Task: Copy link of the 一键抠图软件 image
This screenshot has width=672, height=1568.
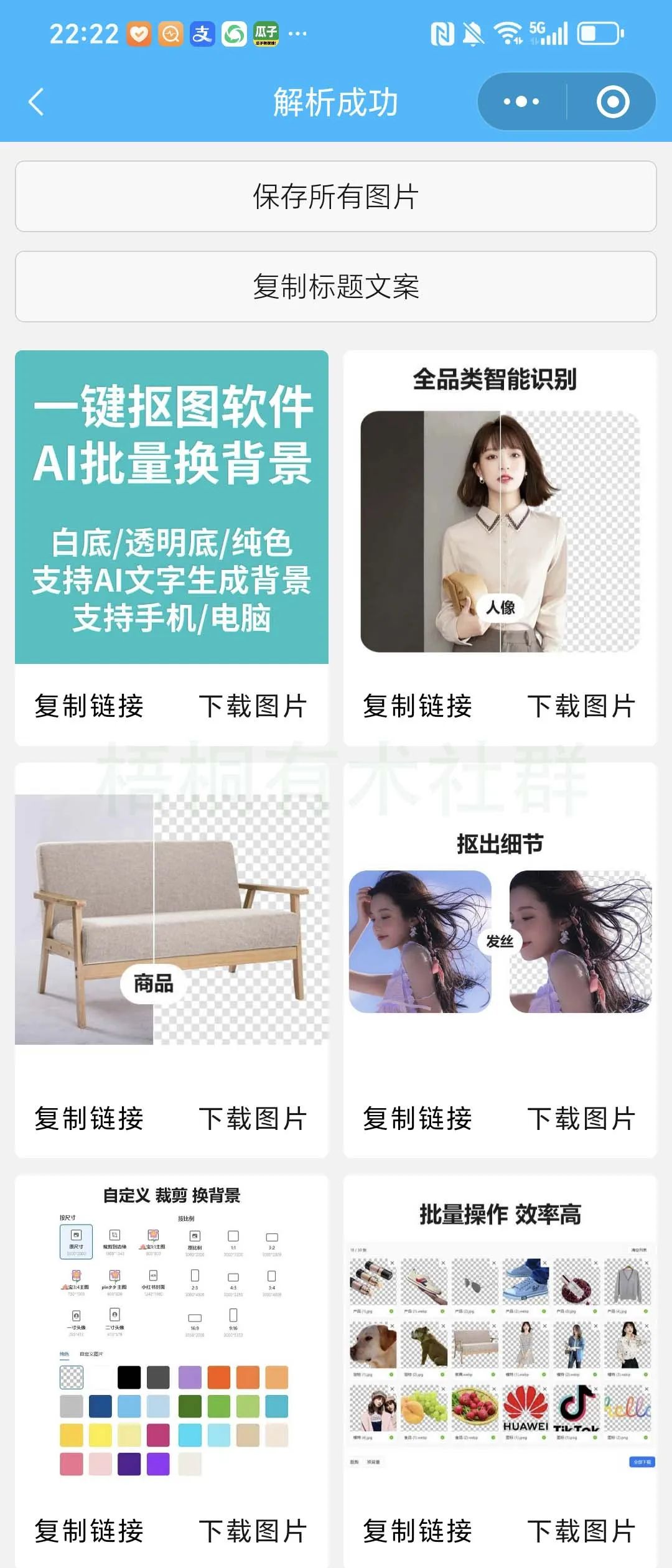Action: tap(89, 706)
